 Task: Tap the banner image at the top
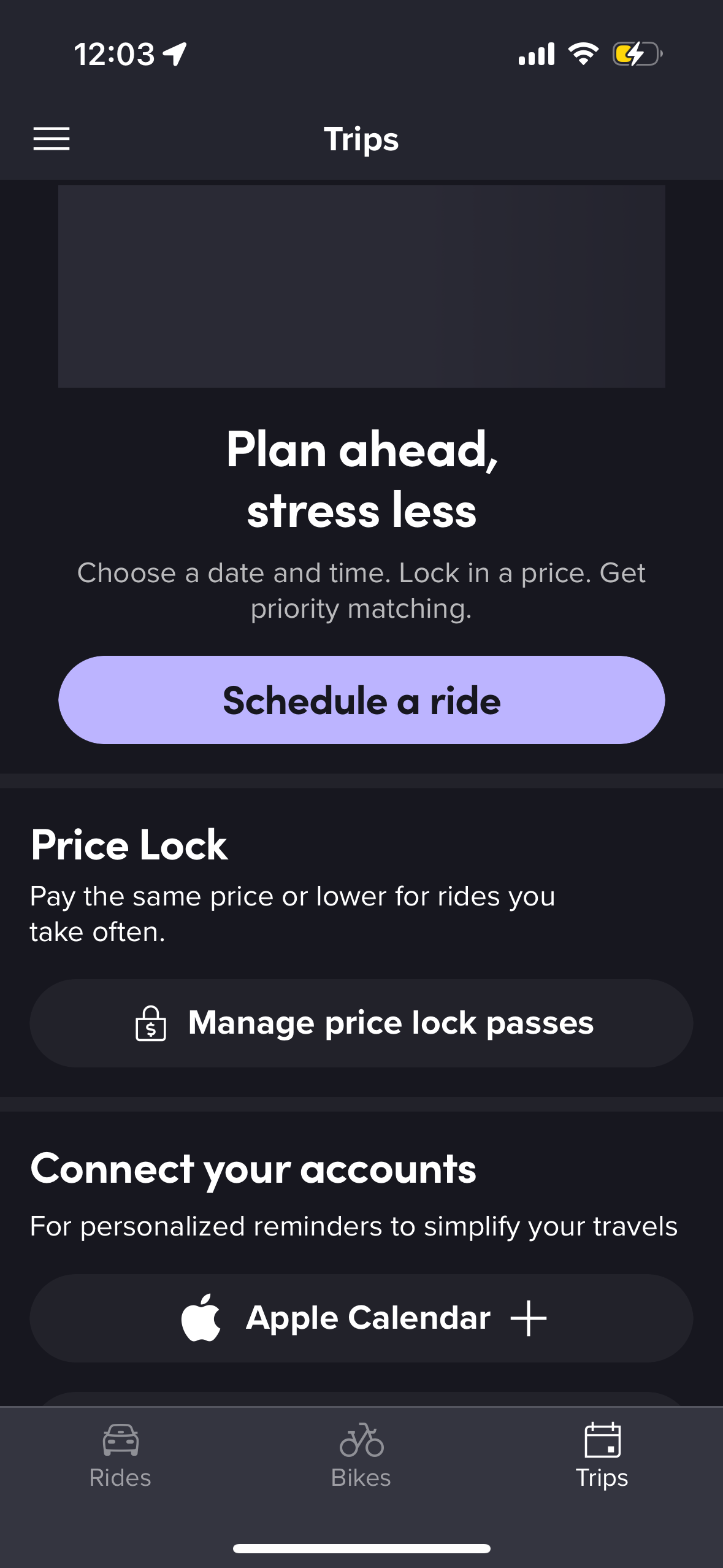pyautogui.click(x=362, y=285)
